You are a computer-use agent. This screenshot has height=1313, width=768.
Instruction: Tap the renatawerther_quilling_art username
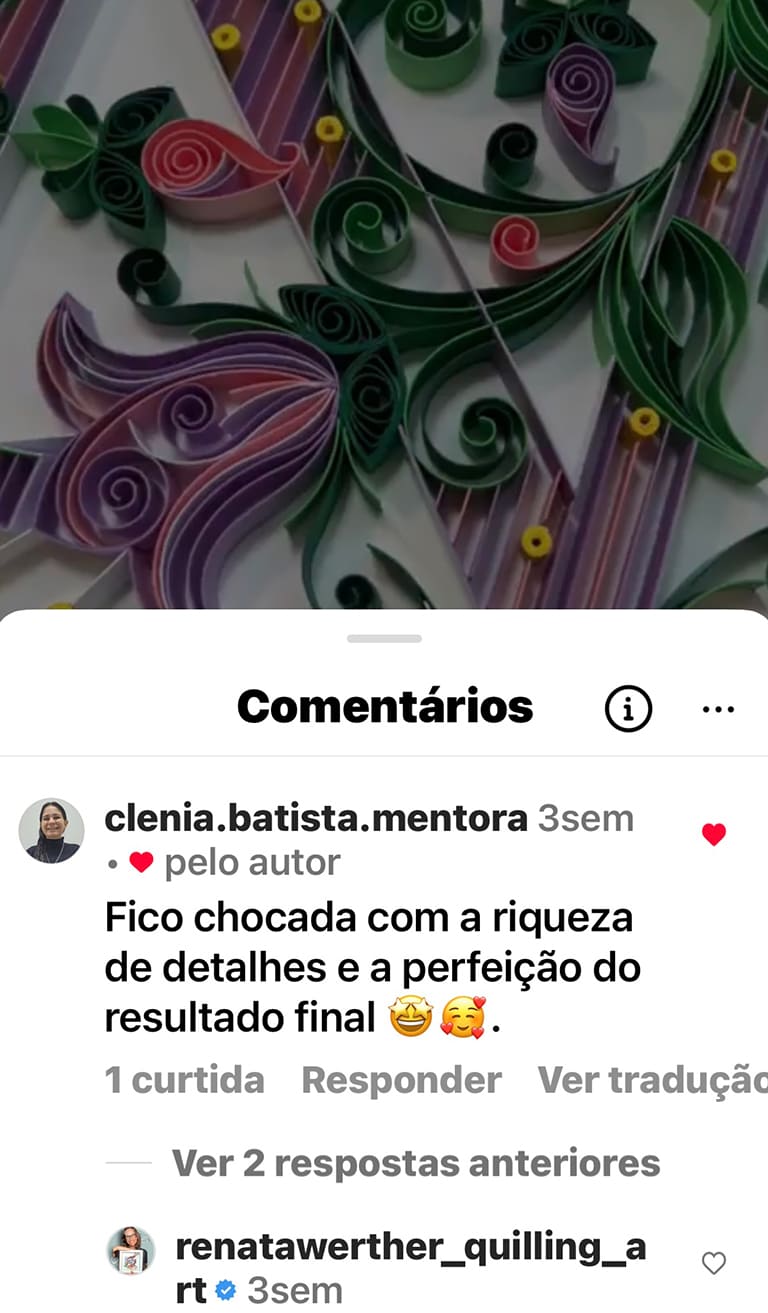(x=410, y=1248)
